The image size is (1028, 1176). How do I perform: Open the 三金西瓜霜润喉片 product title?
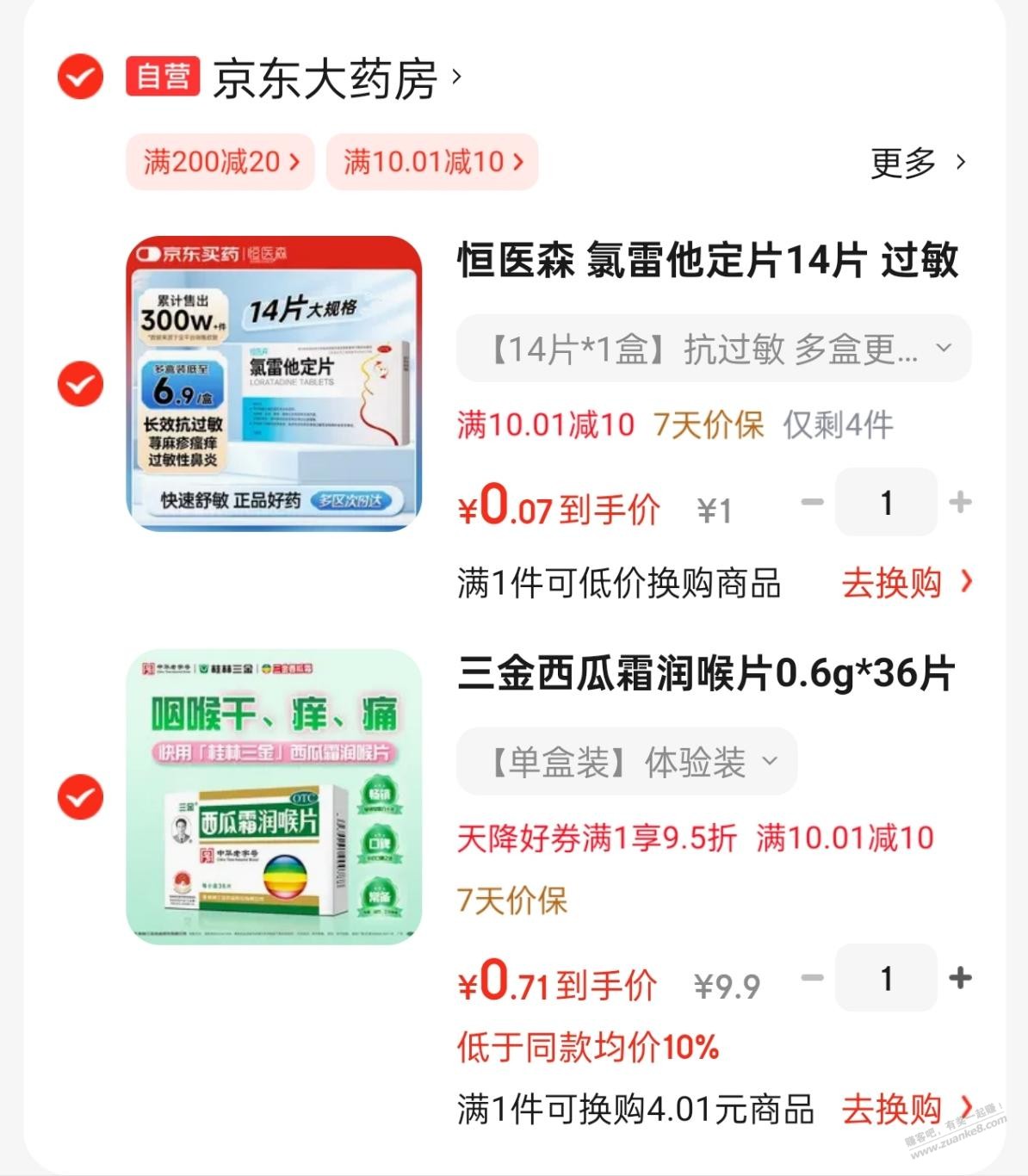point(697,679)
